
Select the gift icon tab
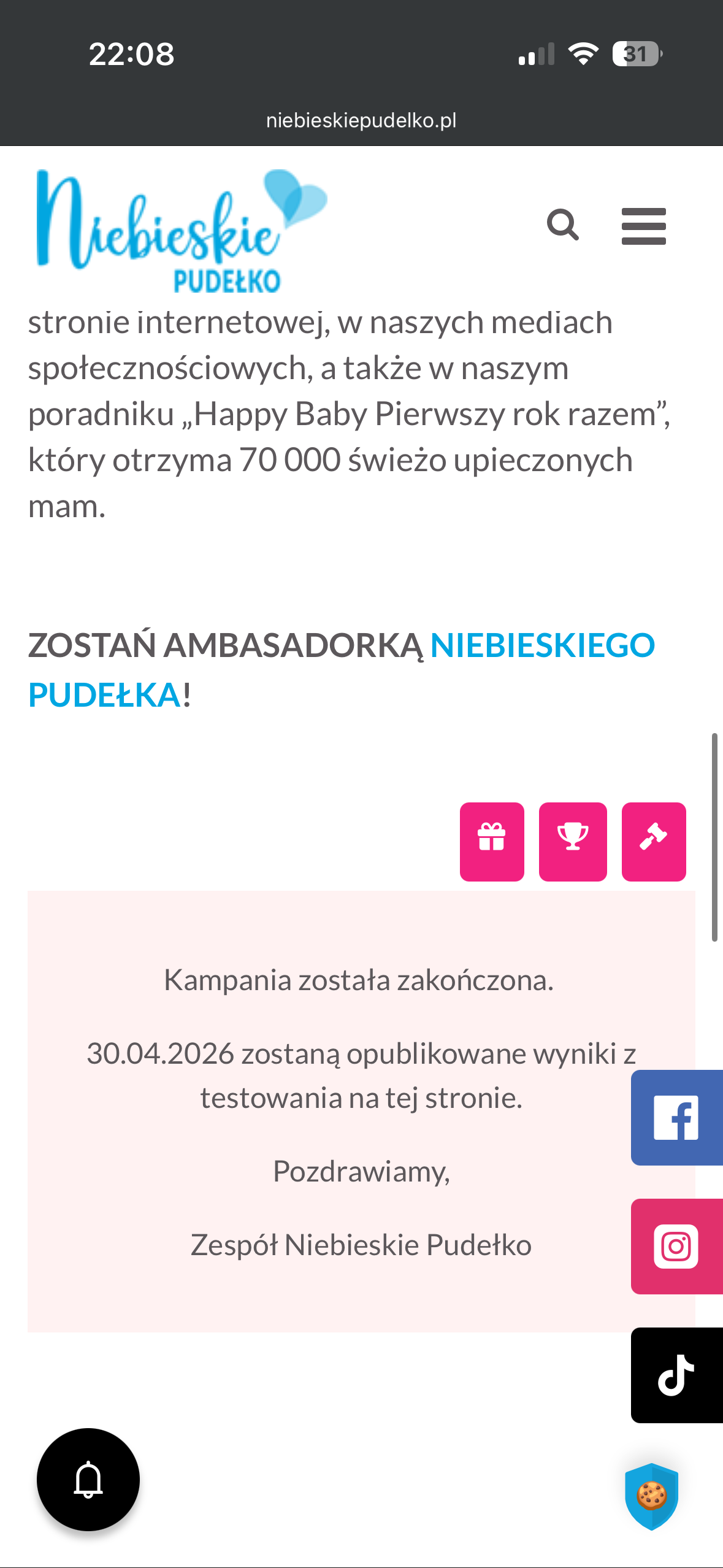(x=492, y=841)
